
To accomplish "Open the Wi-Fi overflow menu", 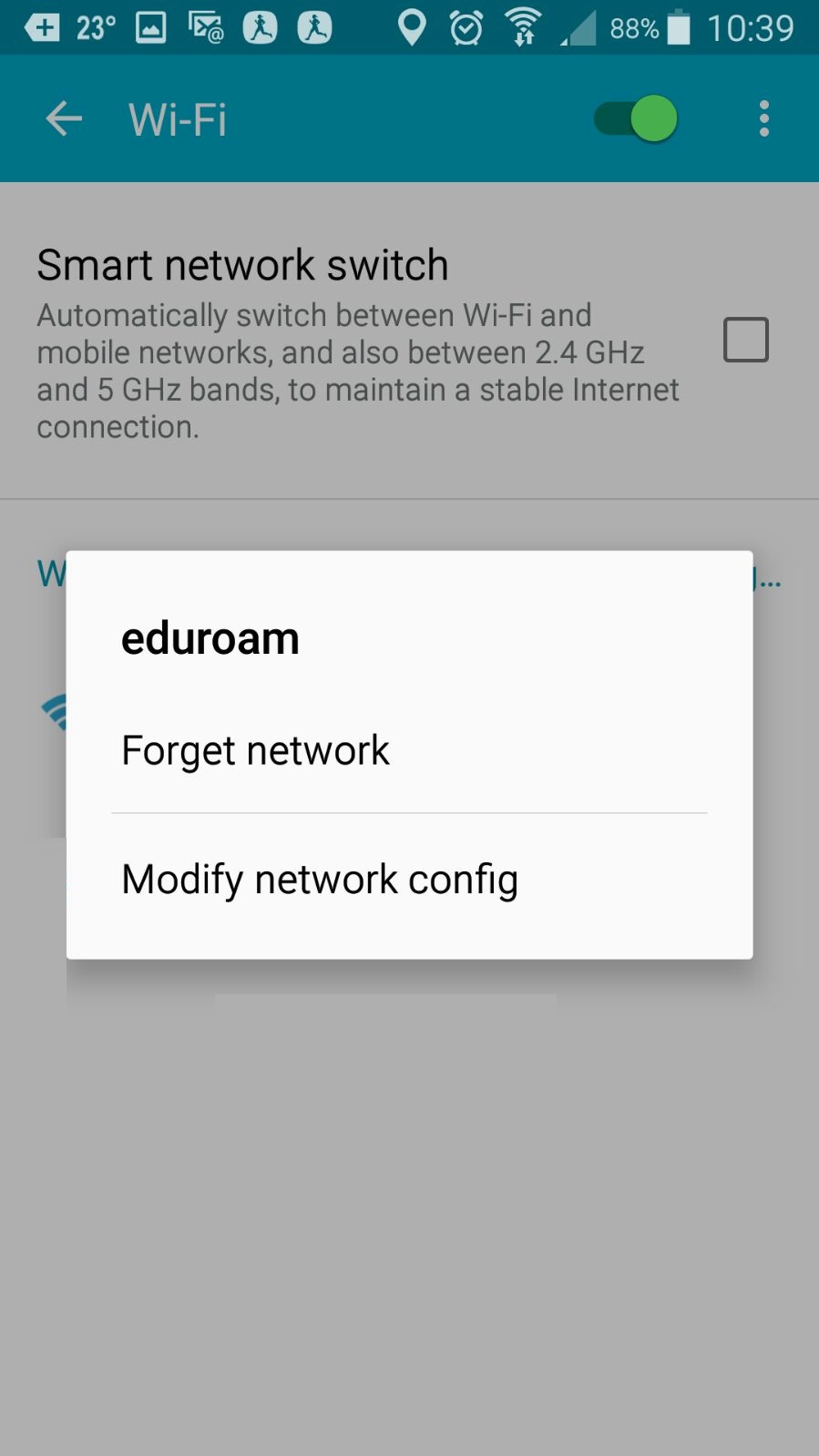I will (x=763, y=118).
